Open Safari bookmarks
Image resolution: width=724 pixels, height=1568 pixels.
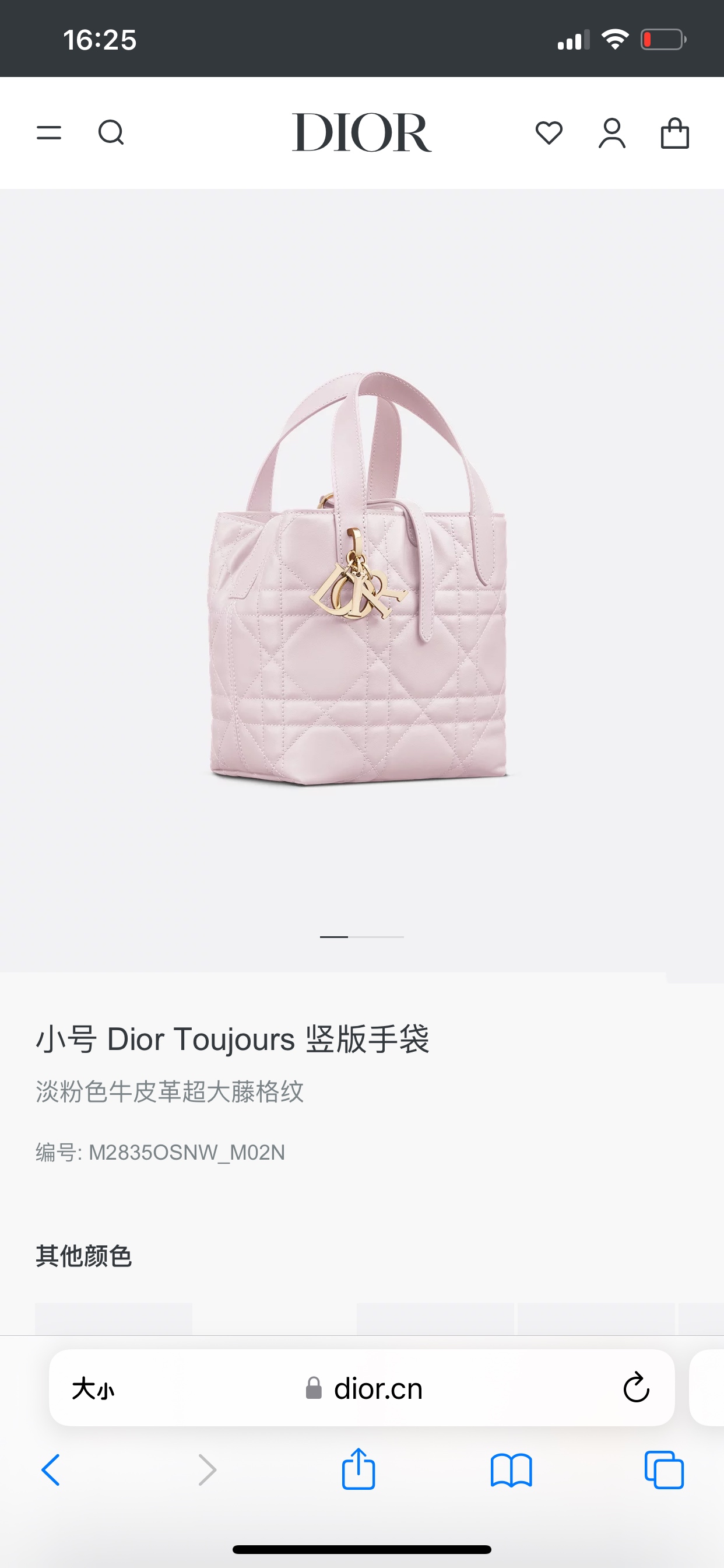click(x=511, y=1471)
